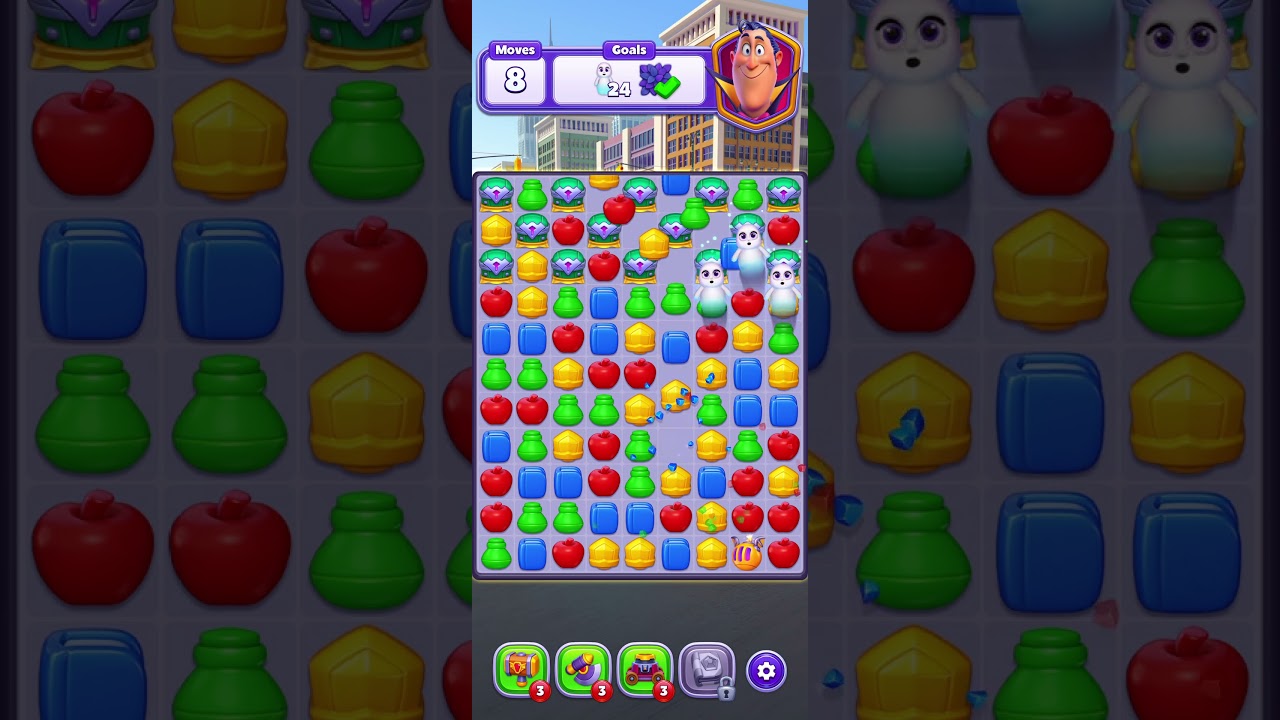This screenshot has height=720, width=1280.
Task: Tap the striped rocket power-up on the board
Action: 748,553
